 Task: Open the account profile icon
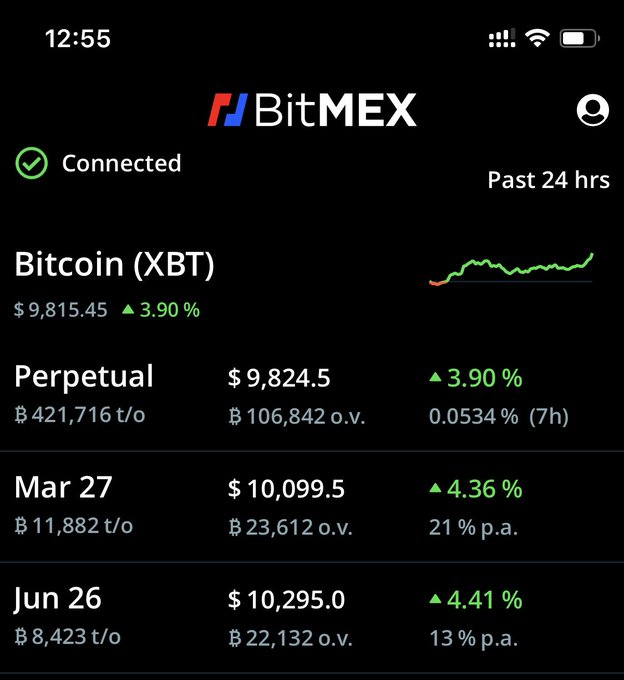(592, 110)
